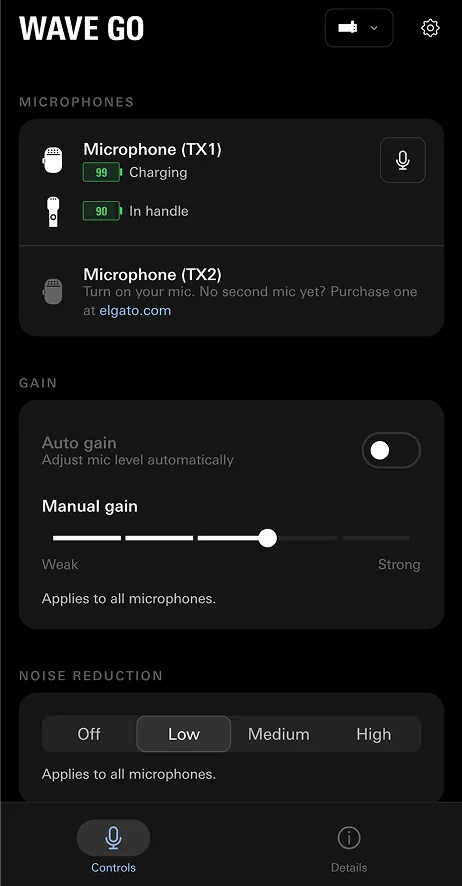The width and height of the screenshot is (462, 886).
Task: Enable the Auto gain switch
Action: pyautogui.click(x=391, y=450)
